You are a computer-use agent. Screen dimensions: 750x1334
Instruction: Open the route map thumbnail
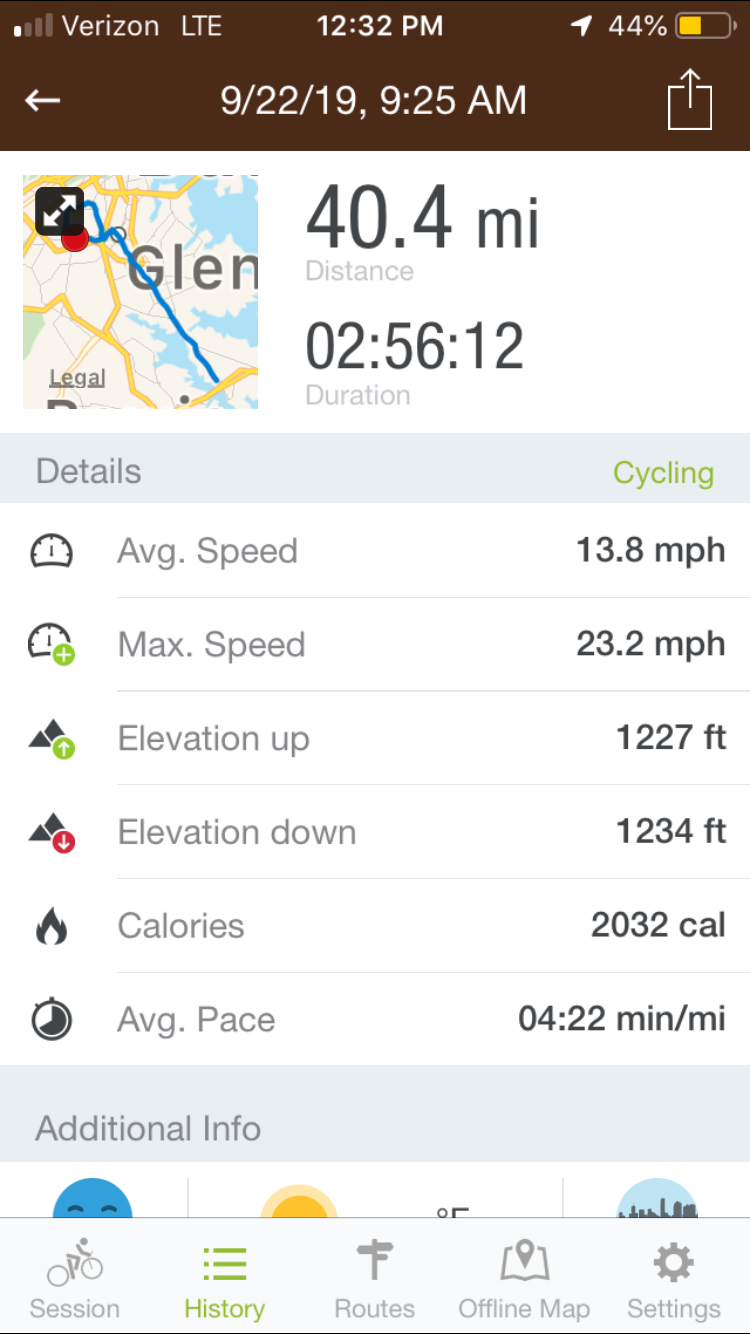(140, 291)
